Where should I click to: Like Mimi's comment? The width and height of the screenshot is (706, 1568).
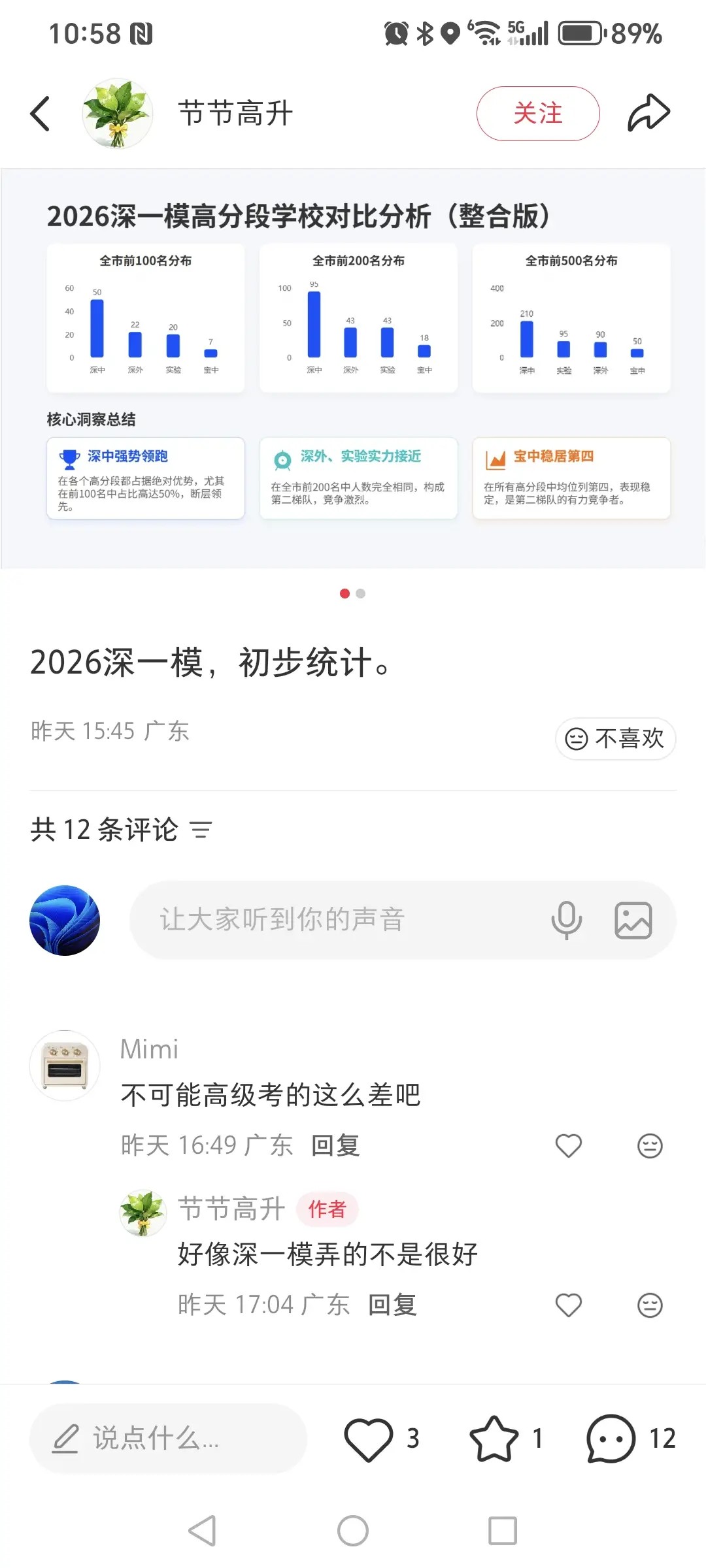click(x=568, y=1146)
